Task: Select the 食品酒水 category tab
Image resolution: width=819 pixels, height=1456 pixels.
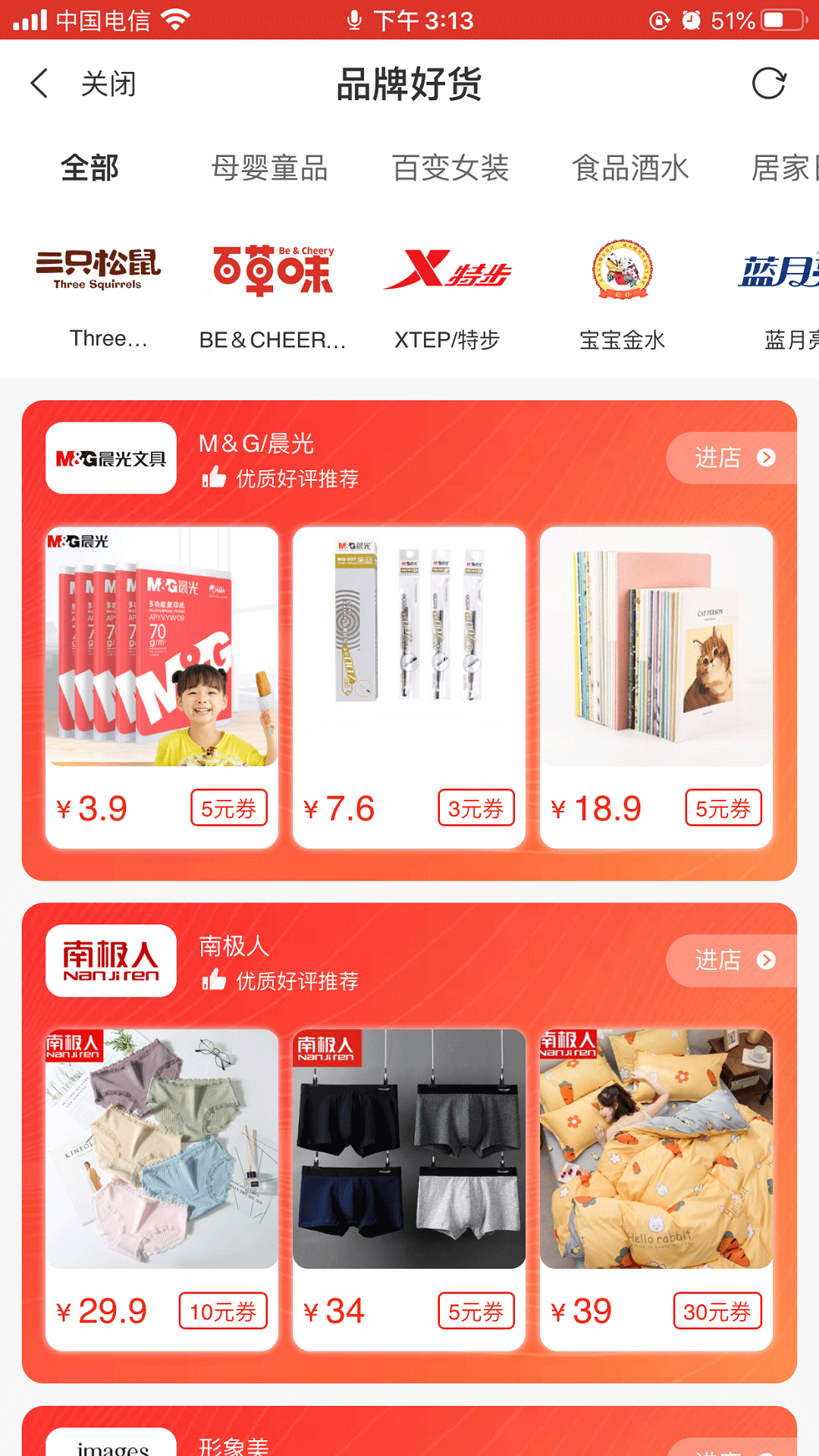Action: [630, 168]
